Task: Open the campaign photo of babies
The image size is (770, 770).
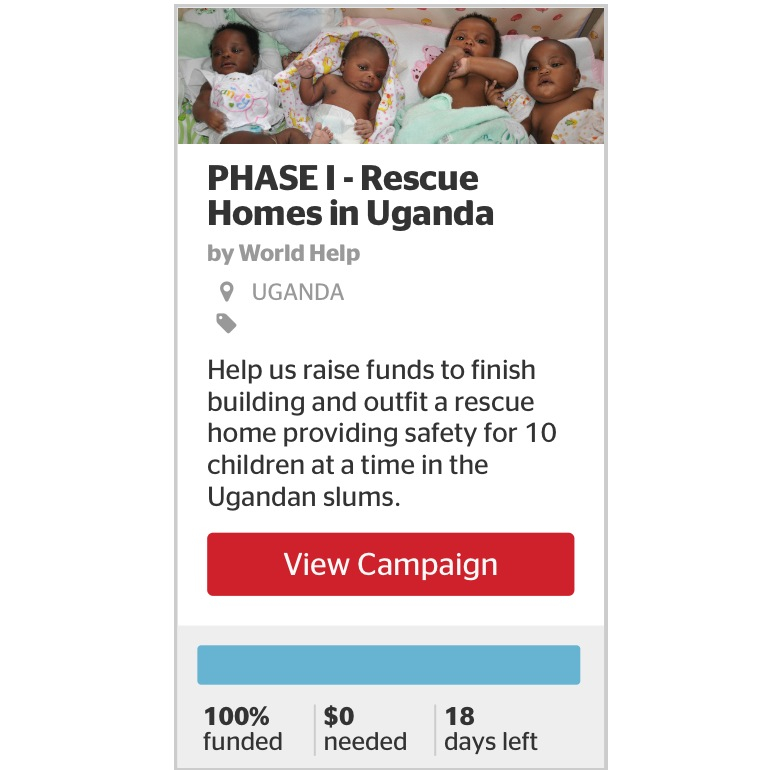Action: point(390,77)
